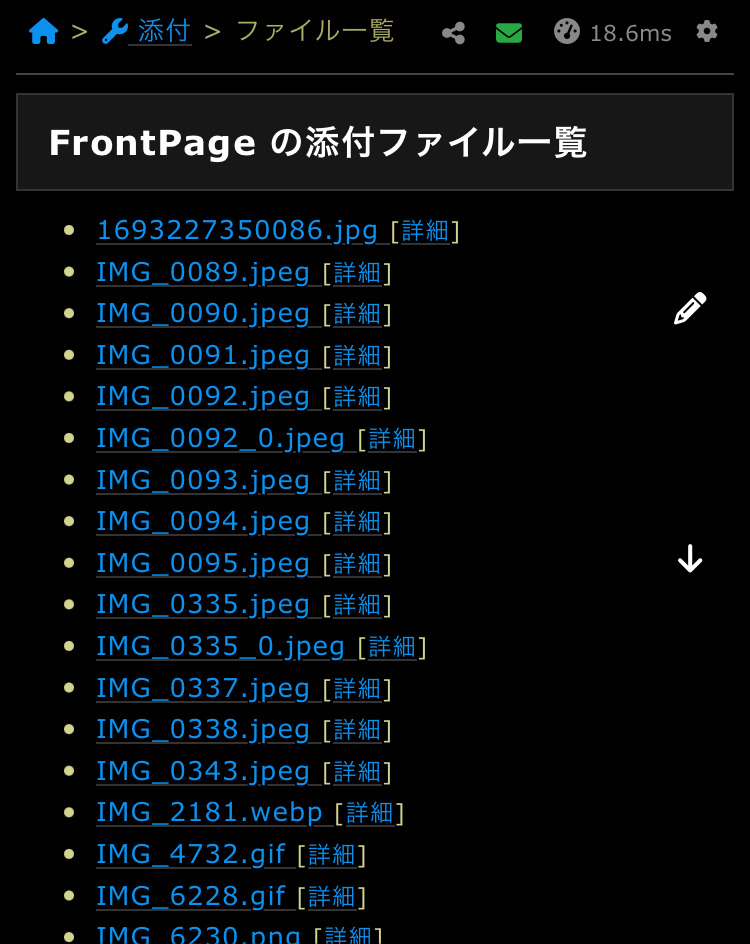This screenshot has width=750, height=944.
Task: Tap the pencil edit icon
Action: coord(690,309)
